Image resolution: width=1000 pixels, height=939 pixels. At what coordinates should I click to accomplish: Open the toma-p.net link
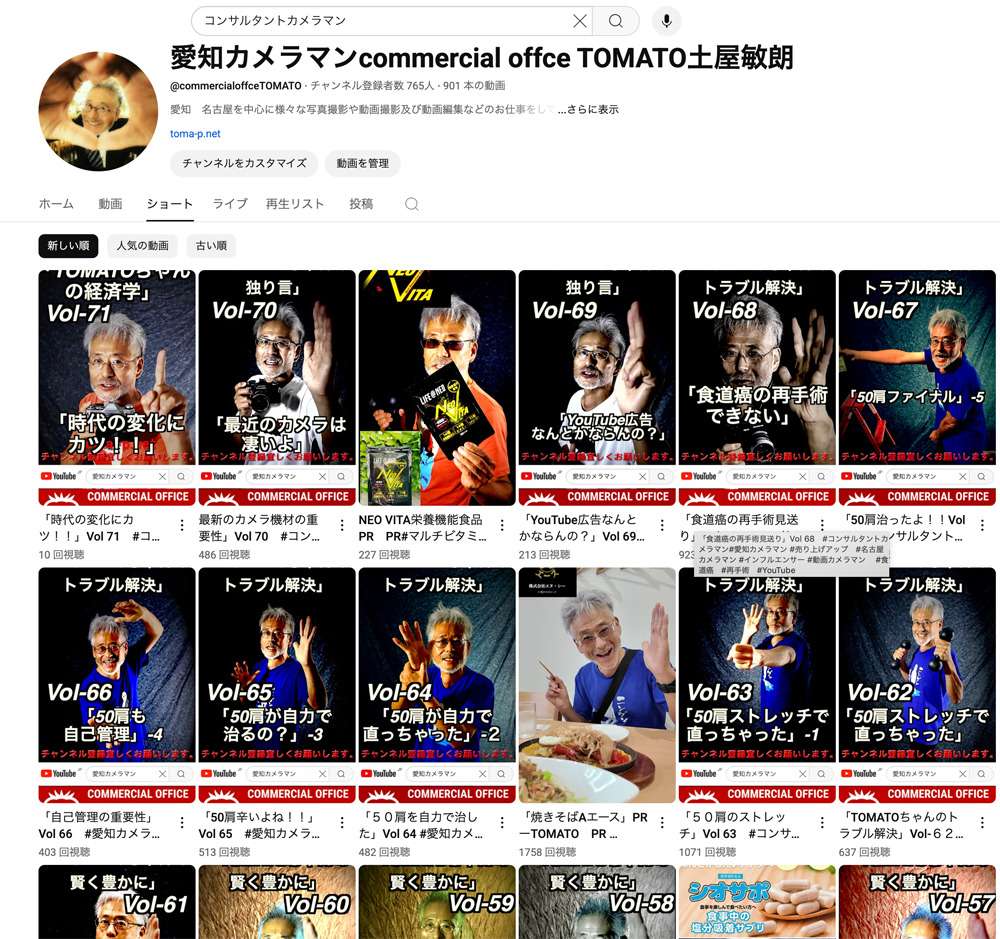pos(195,134)
